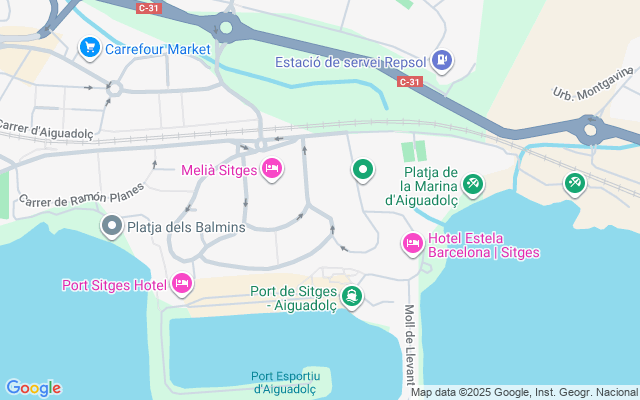Select Hotel Estela Barcelona marker
Image resolution: width=640 pixels, height=400 pixels.
412,243
